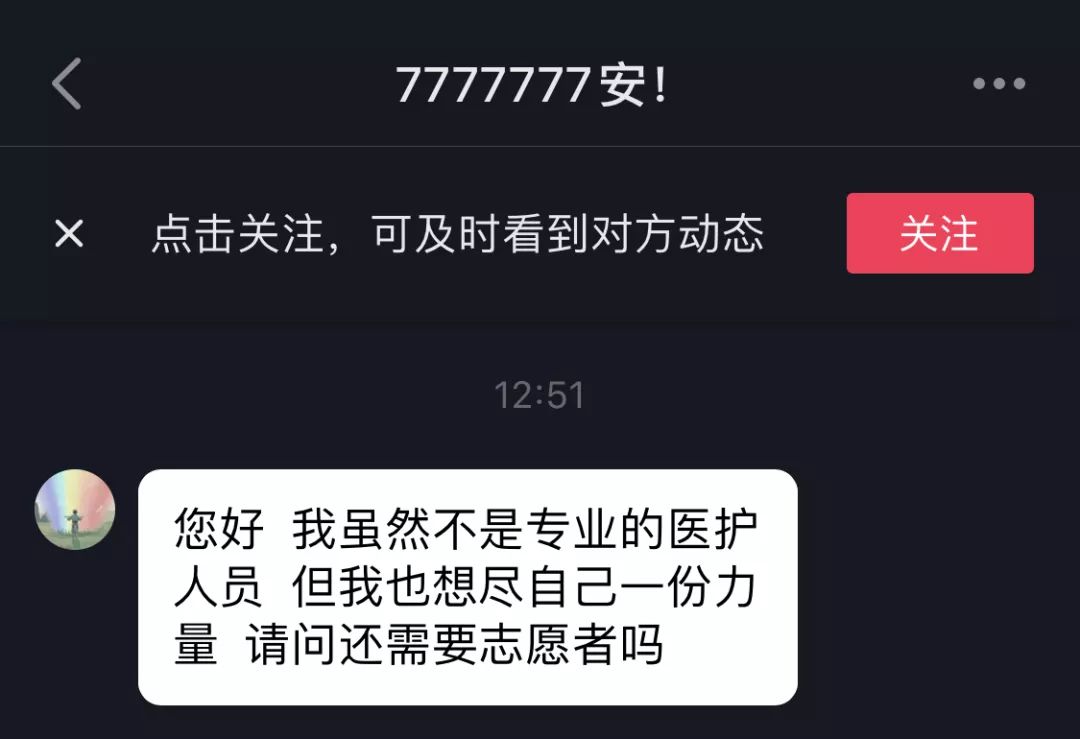
Task: Dismiss the follow suggestion banner
Action: [68, 235]
